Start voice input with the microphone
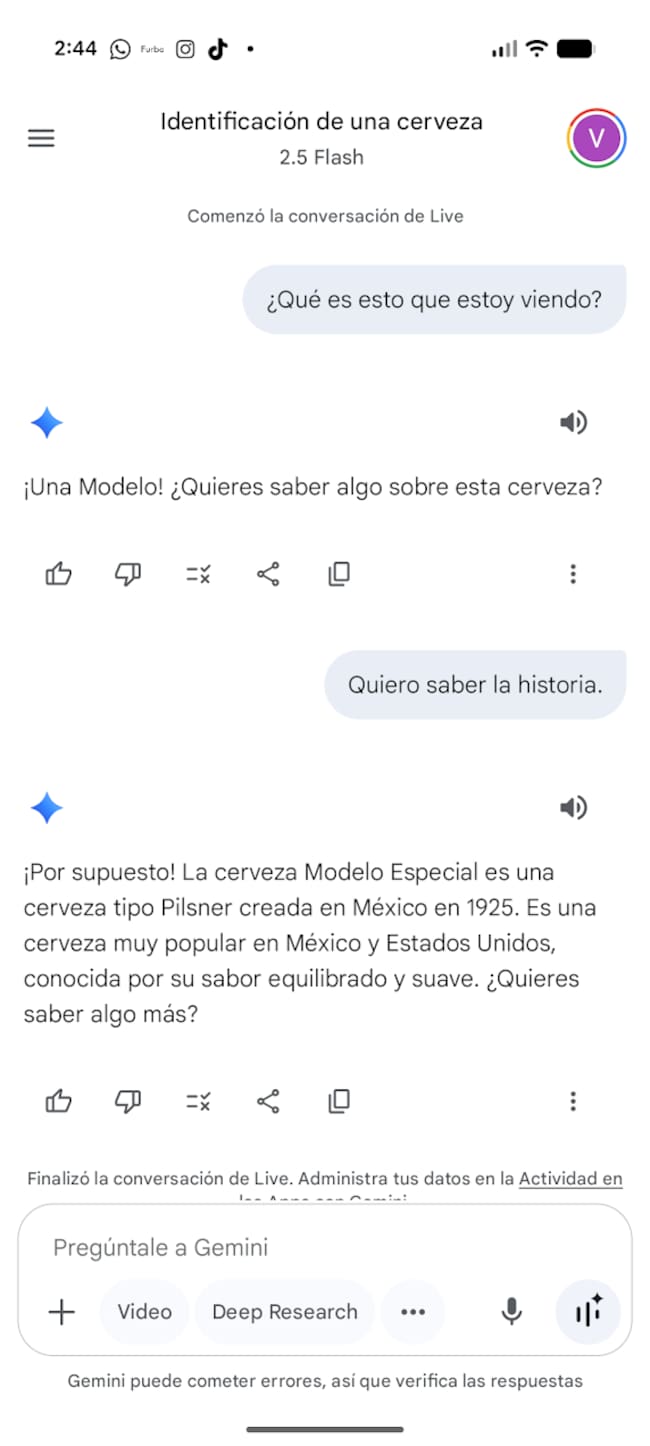 511,1312
